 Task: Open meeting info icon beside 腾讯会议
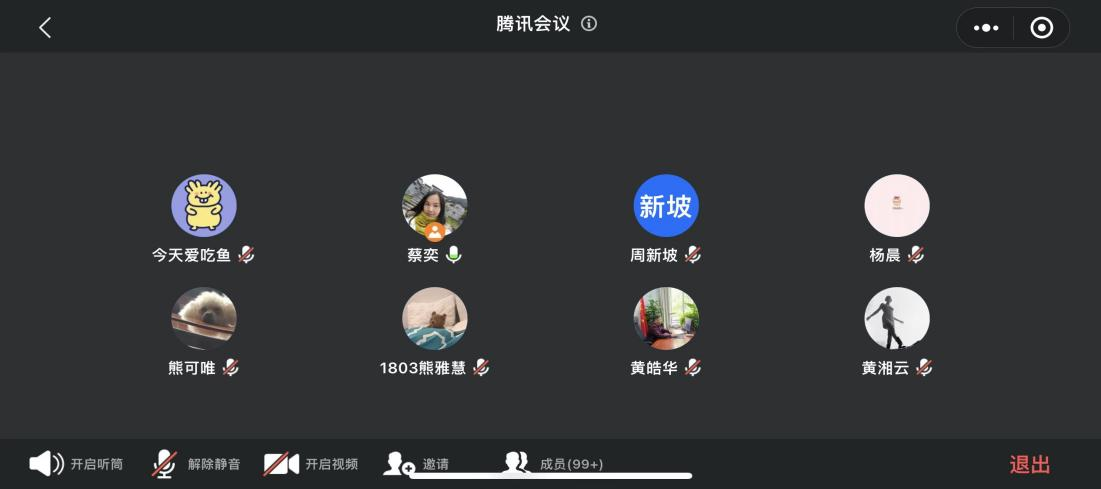(x=589, y=24)
